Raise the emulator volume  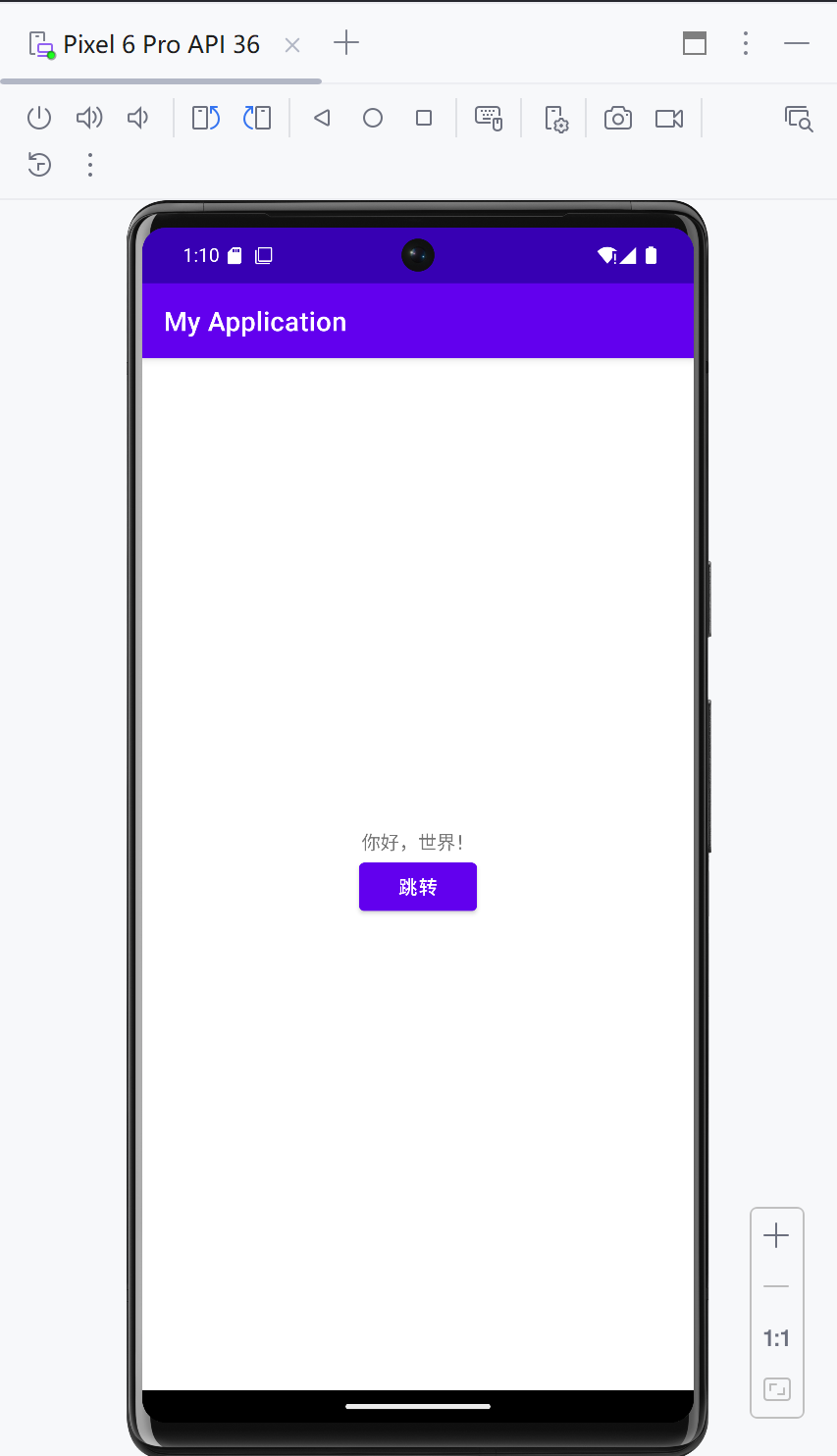pos(89,119)
